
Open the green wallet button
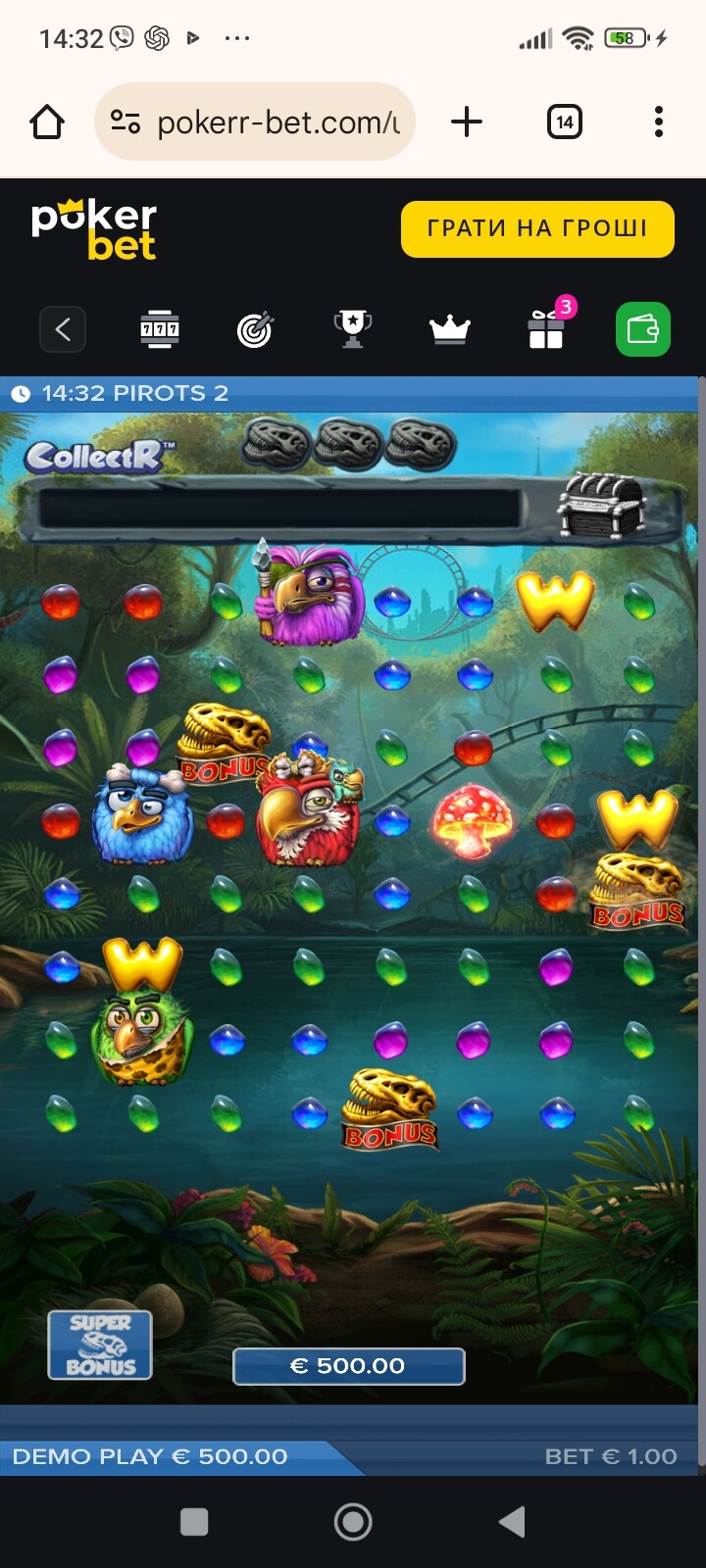tap(643, 328)
